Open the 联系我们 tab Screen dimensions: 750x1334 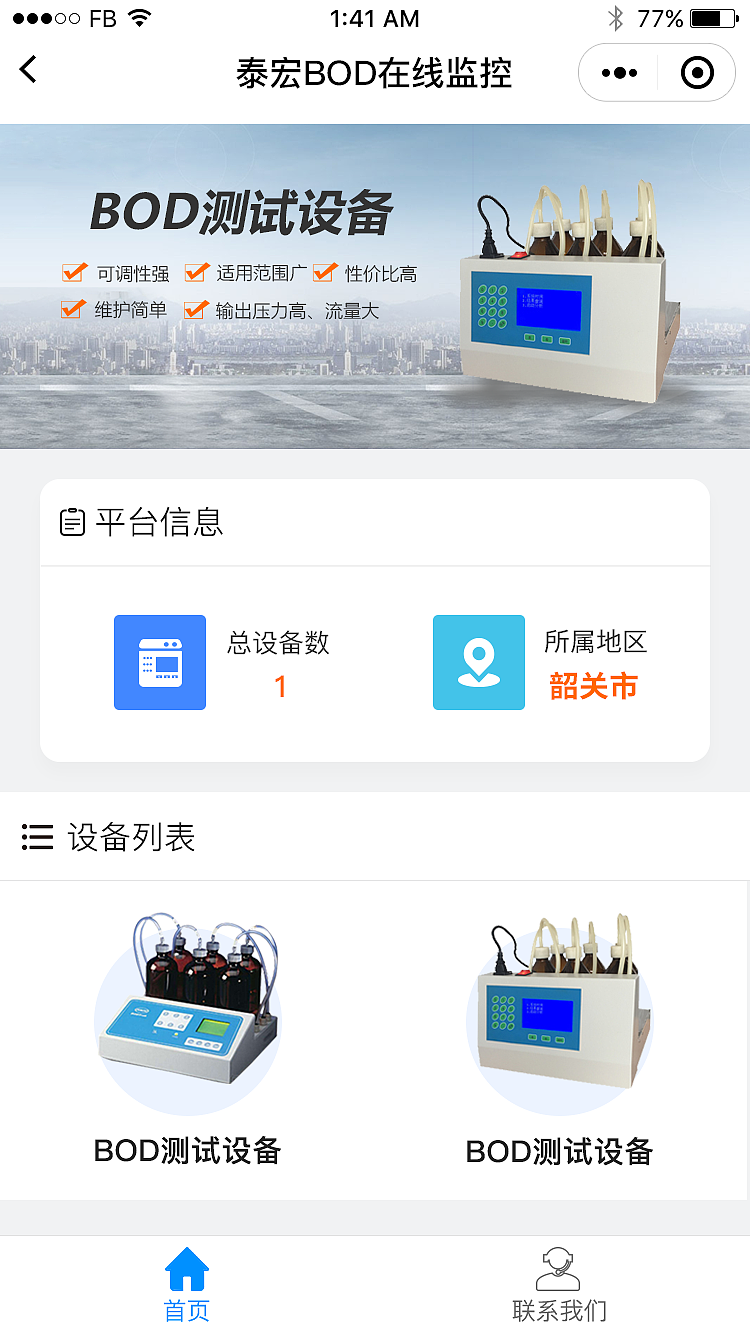pos(559,1285)
